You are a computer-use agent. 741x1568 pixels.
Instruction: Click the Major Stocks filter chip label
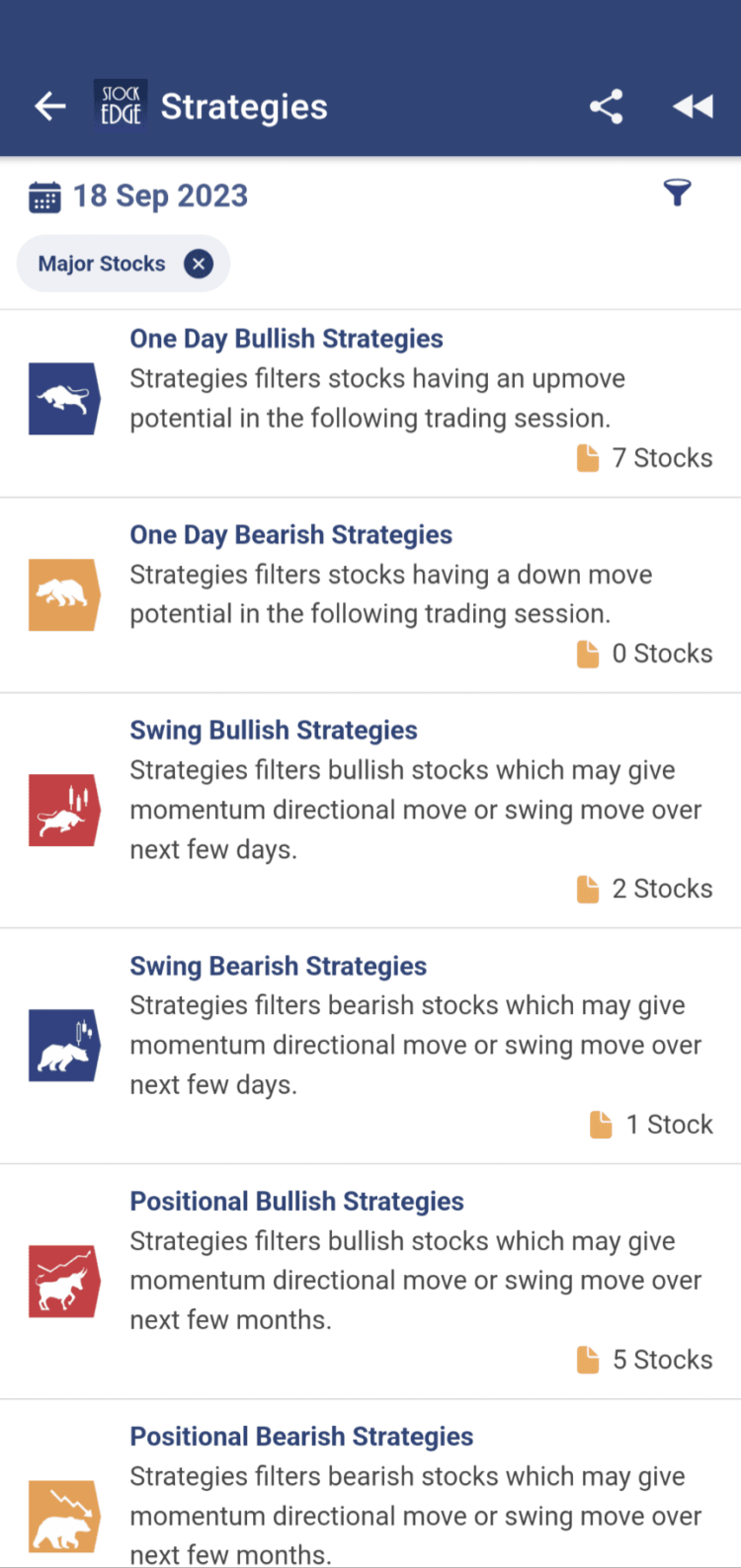click(x=101, y=264)
